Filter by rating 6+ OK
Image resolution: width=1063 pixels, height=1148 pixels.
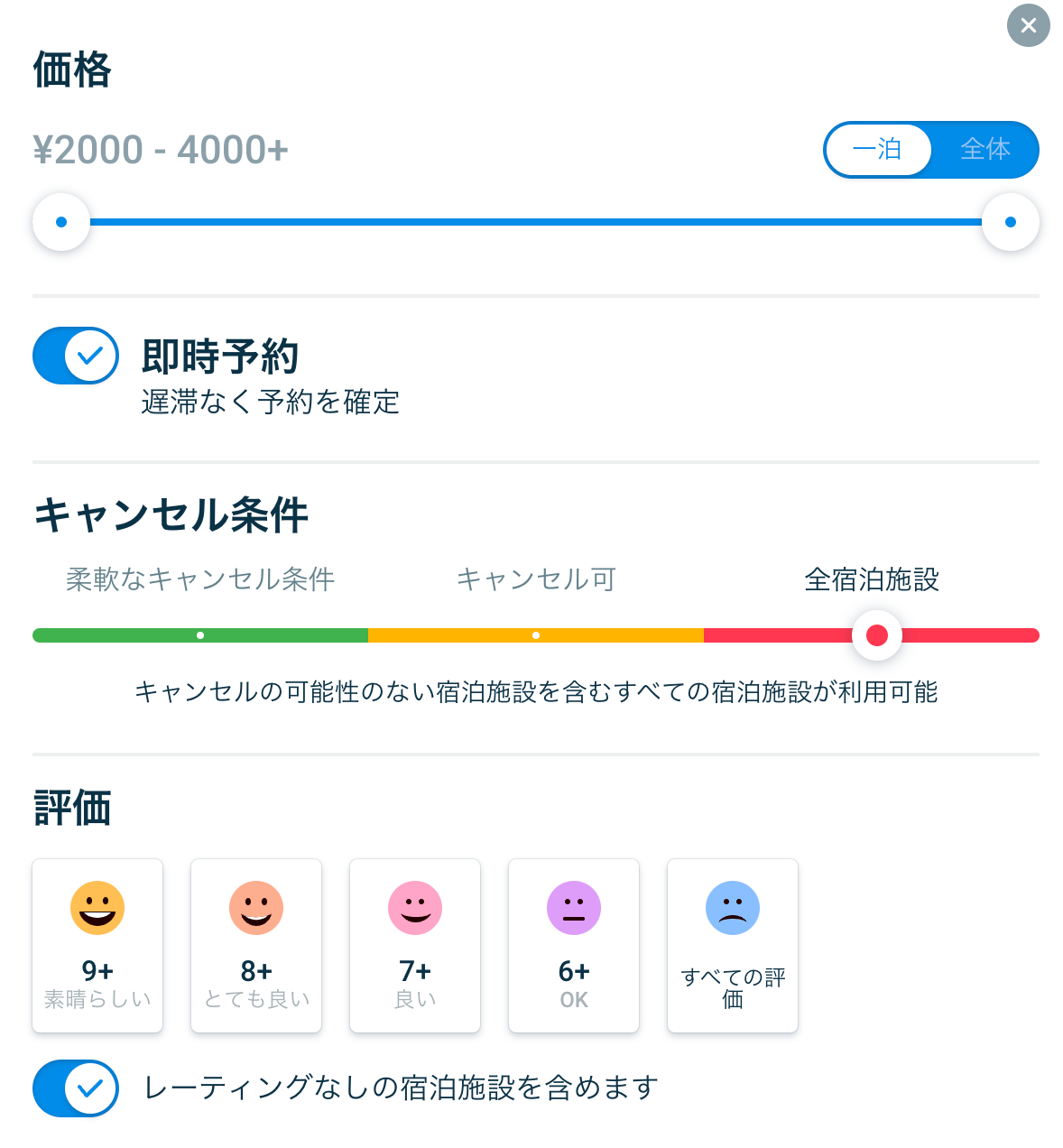tap(574, 945)
